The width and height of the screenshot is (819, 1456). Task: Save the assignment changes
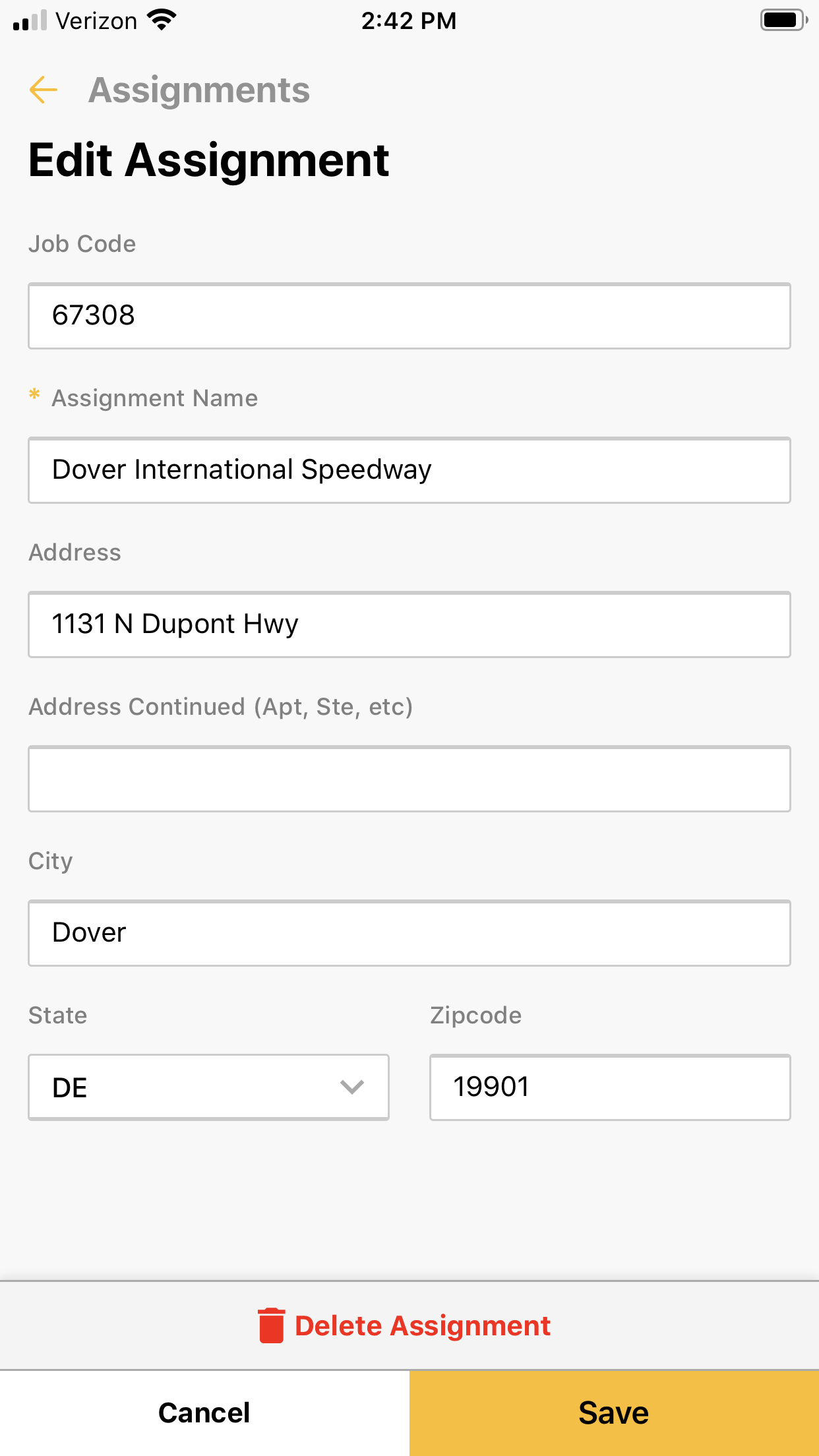614,1413
